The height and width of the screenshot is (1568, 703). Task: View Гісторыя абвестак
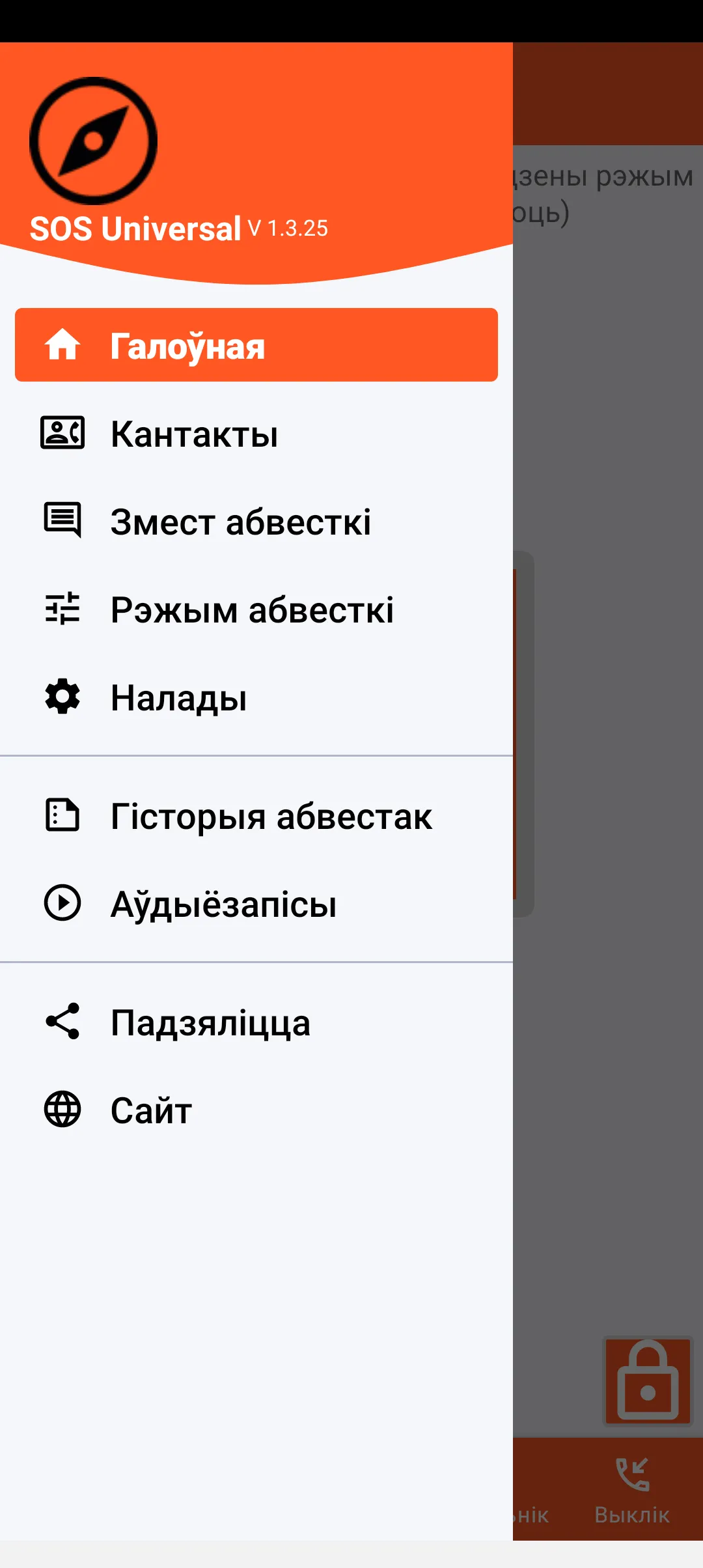[256, 816]
